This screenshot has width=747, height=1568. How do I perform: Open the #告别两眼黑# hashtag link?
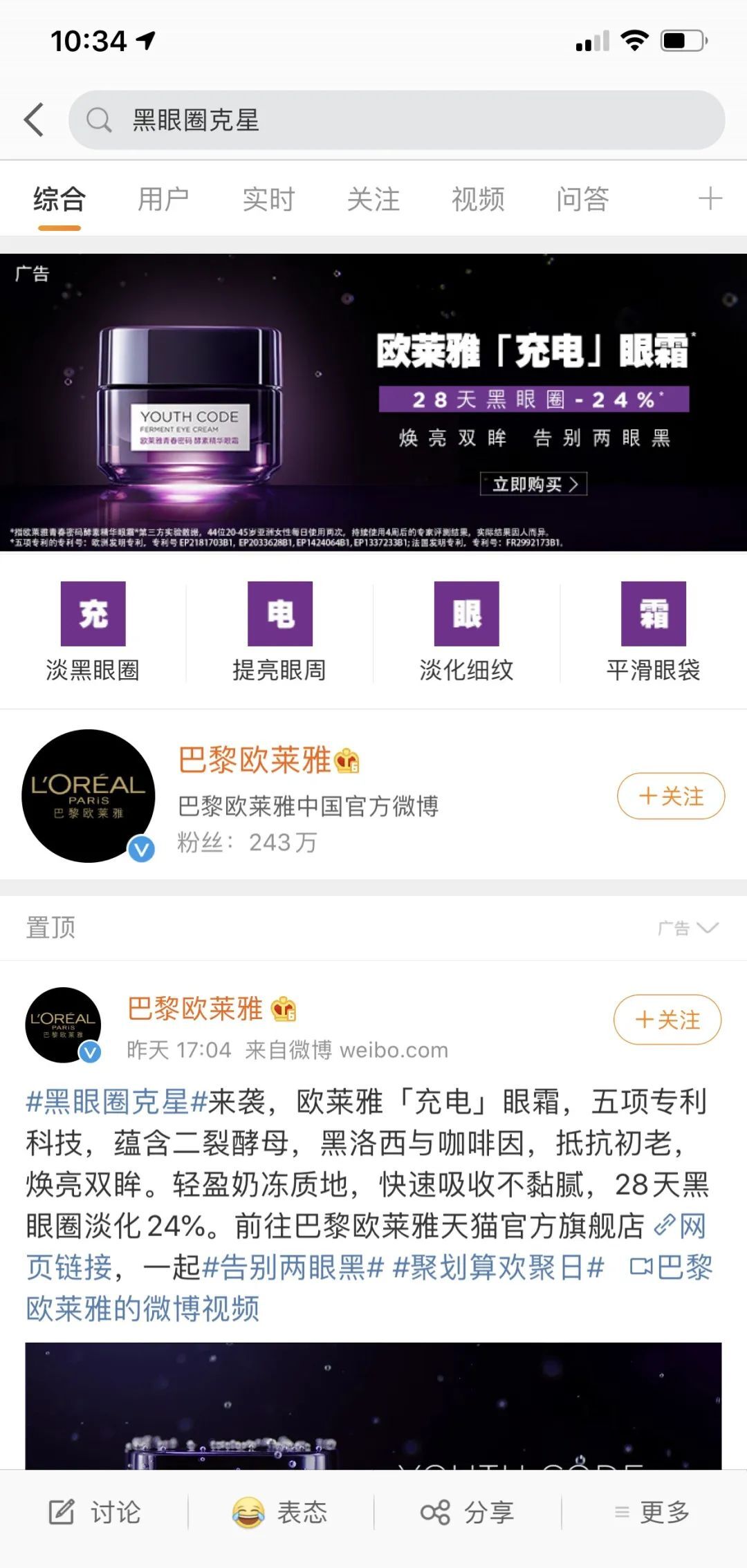pos(293,1268)
